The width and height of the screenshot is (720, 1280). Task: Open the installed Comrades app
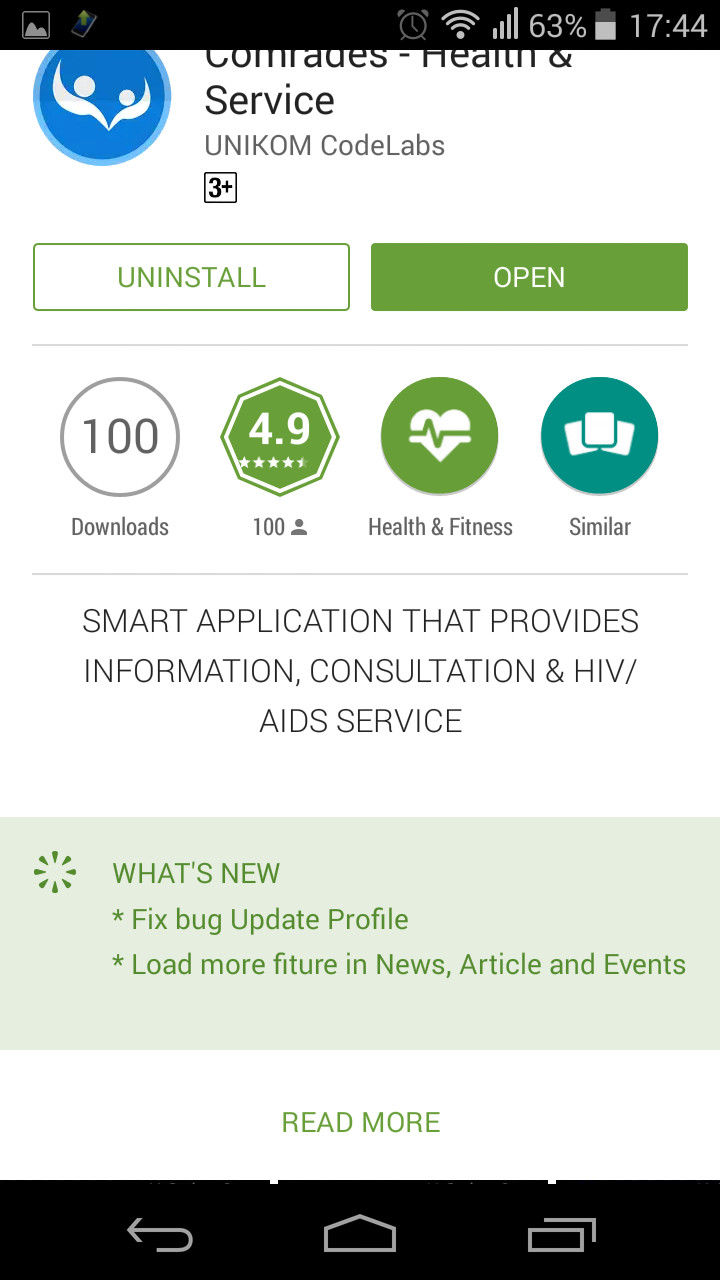pyautogui.click(x=529, y=277)
